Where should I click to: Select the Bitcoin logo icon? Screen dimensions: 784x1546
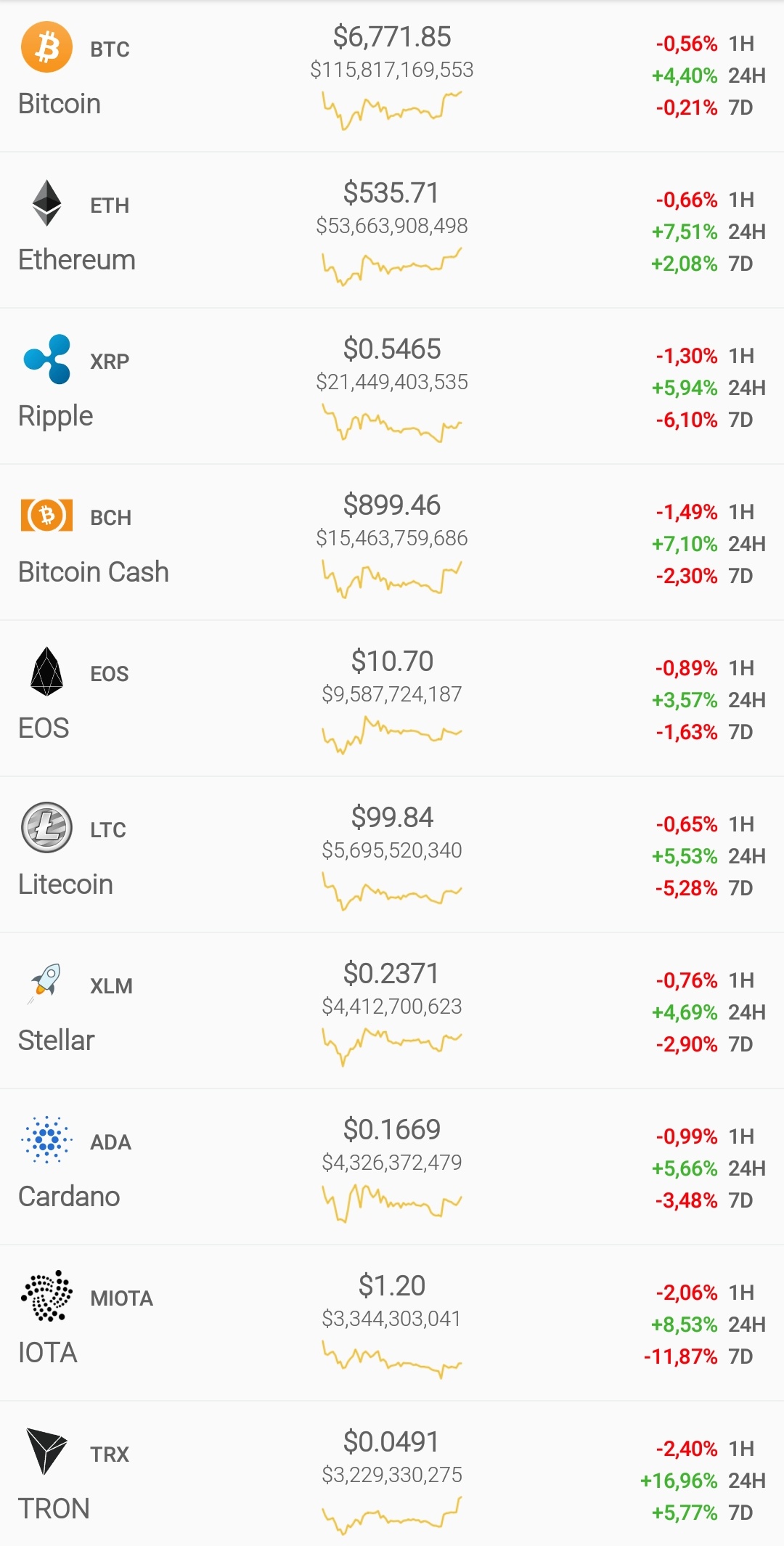point(46,46)
